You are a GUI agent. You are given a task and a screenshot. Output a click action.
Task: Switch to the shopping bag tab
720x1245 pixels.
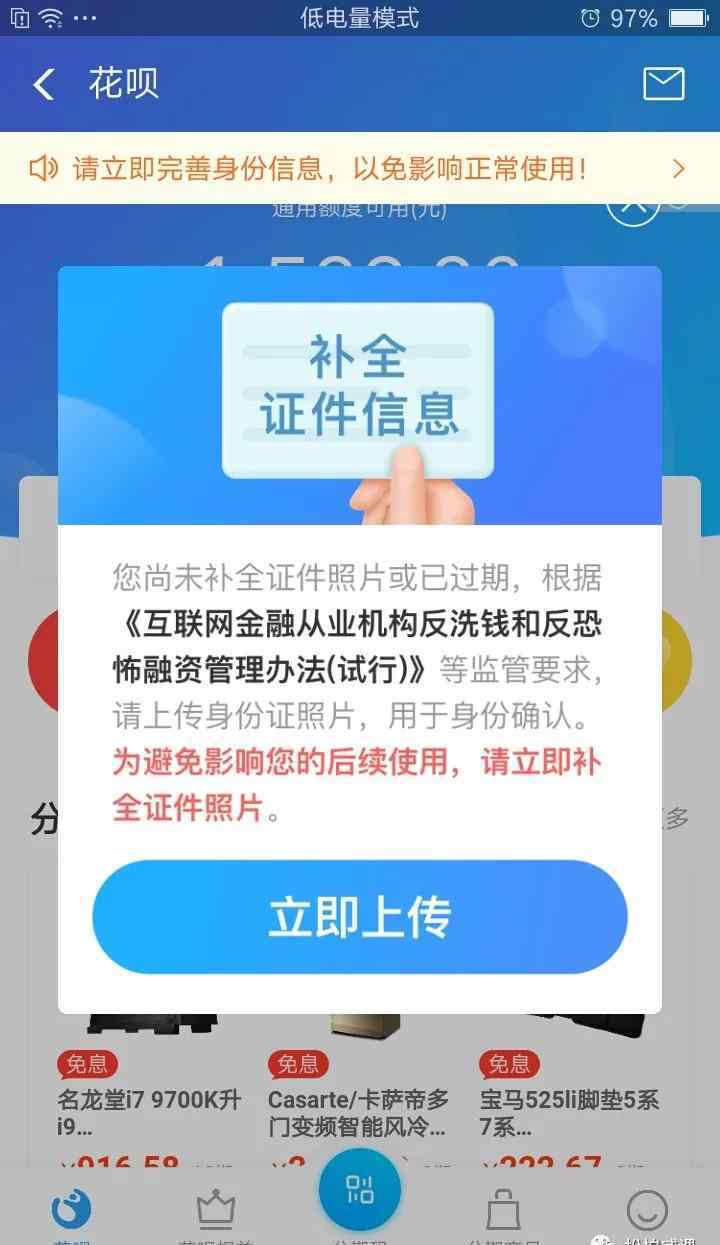pos(503,1212)
